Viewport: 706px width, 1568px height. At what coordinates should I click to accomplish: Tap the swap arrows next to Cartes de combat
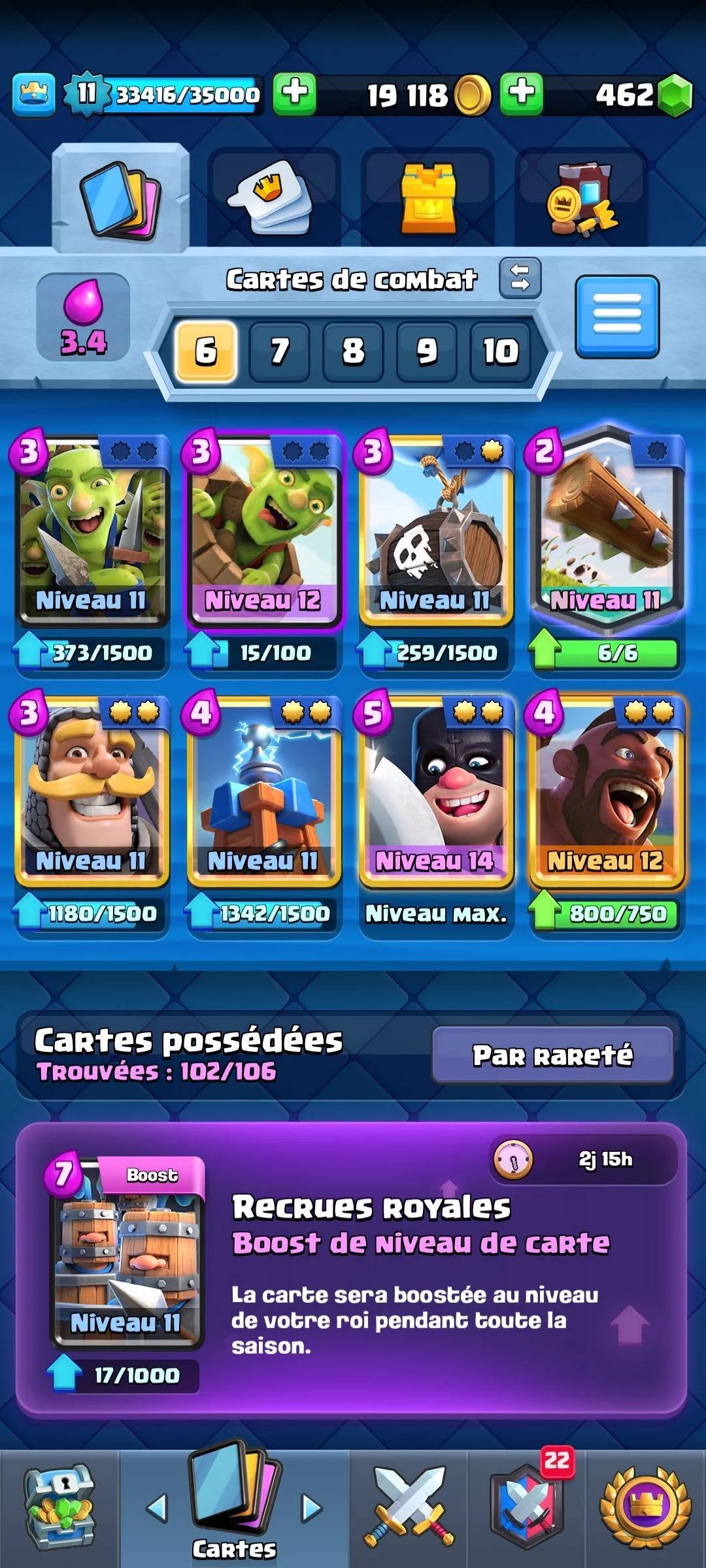coord(520,278)
